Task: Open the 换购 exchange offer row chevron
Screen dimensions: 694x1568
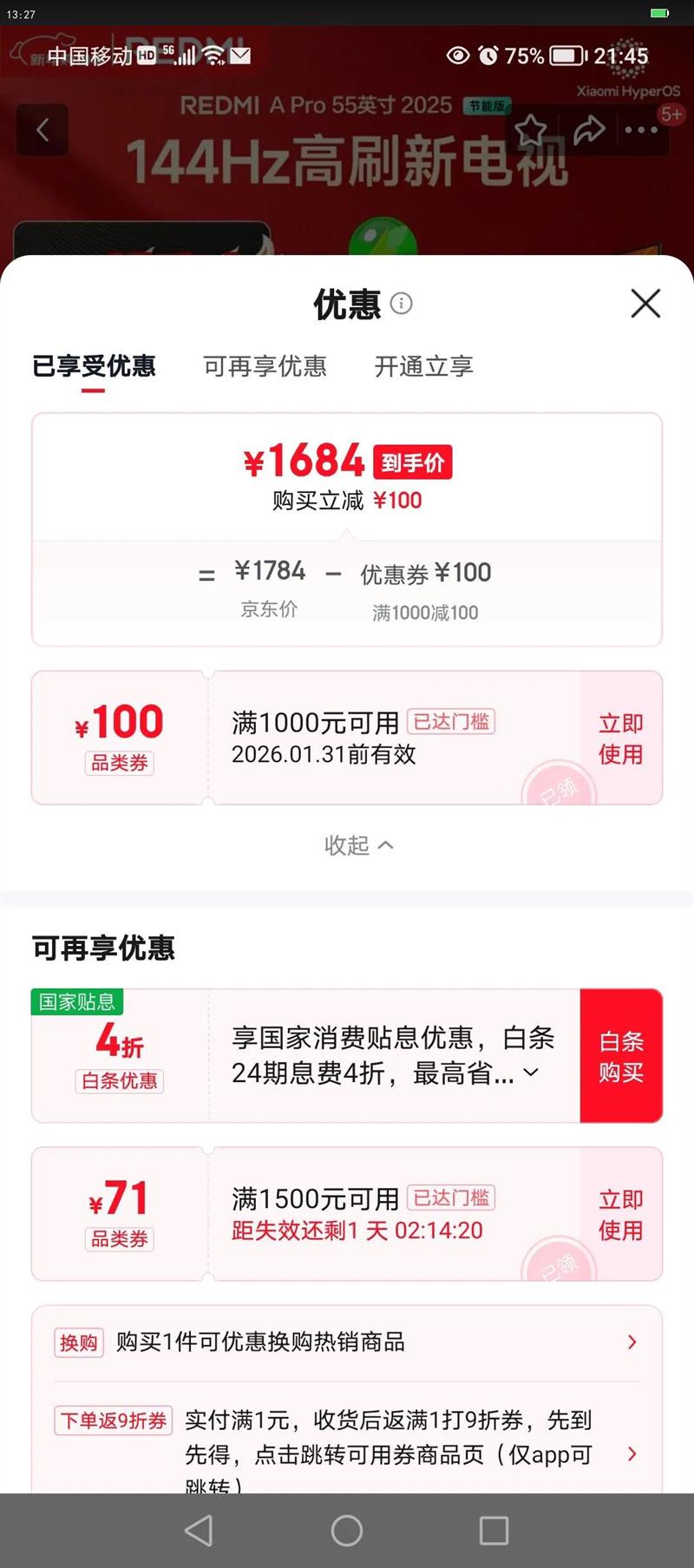Action: 632,1342
